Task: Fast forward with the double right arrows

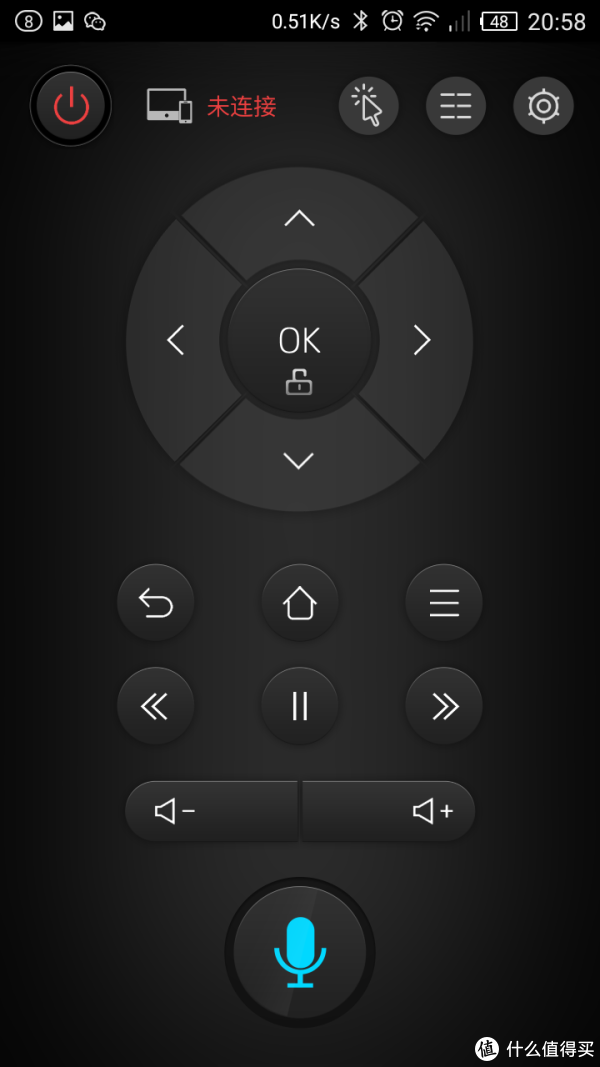Action: click(x=444, y=706)
